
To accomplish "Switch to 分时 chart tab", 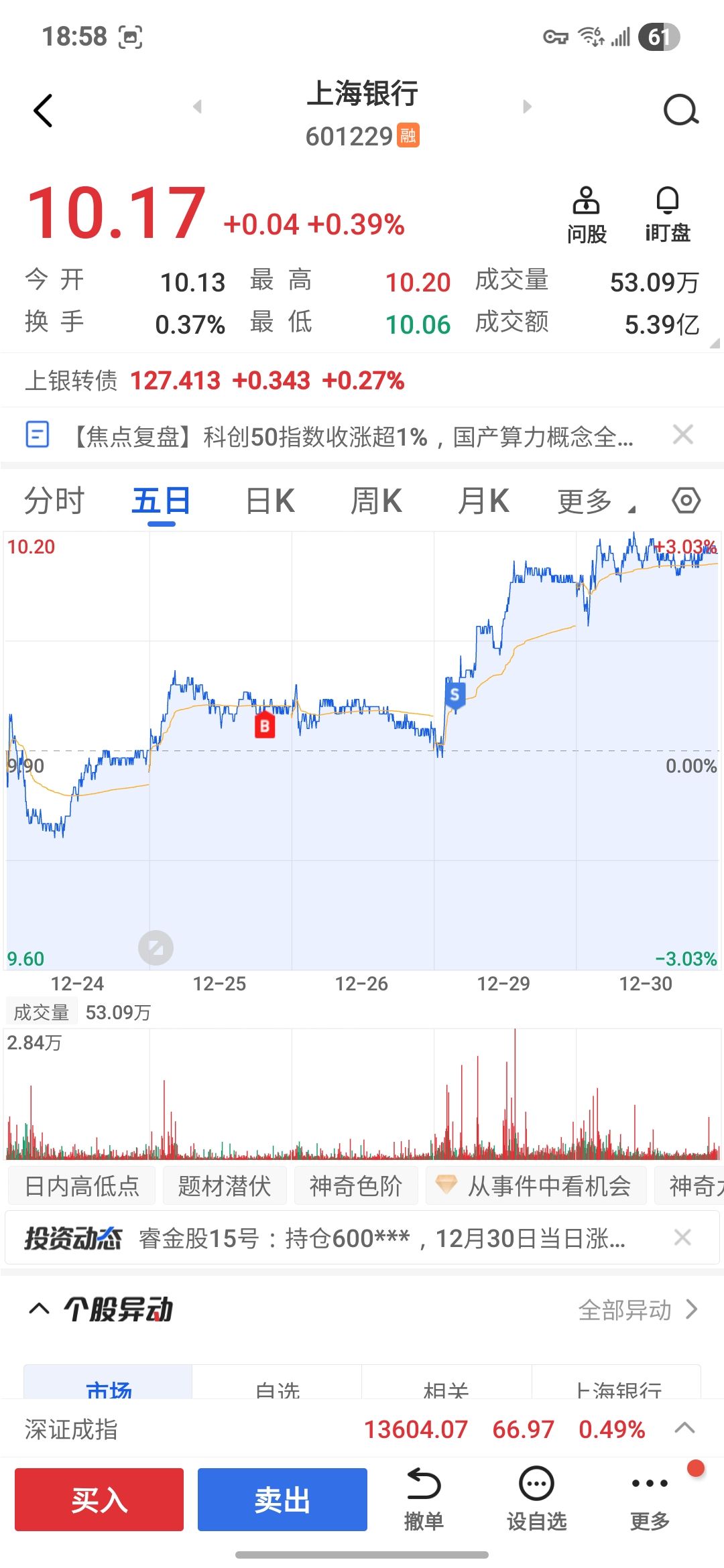I will pyautogui.click(x=54, y=501).
